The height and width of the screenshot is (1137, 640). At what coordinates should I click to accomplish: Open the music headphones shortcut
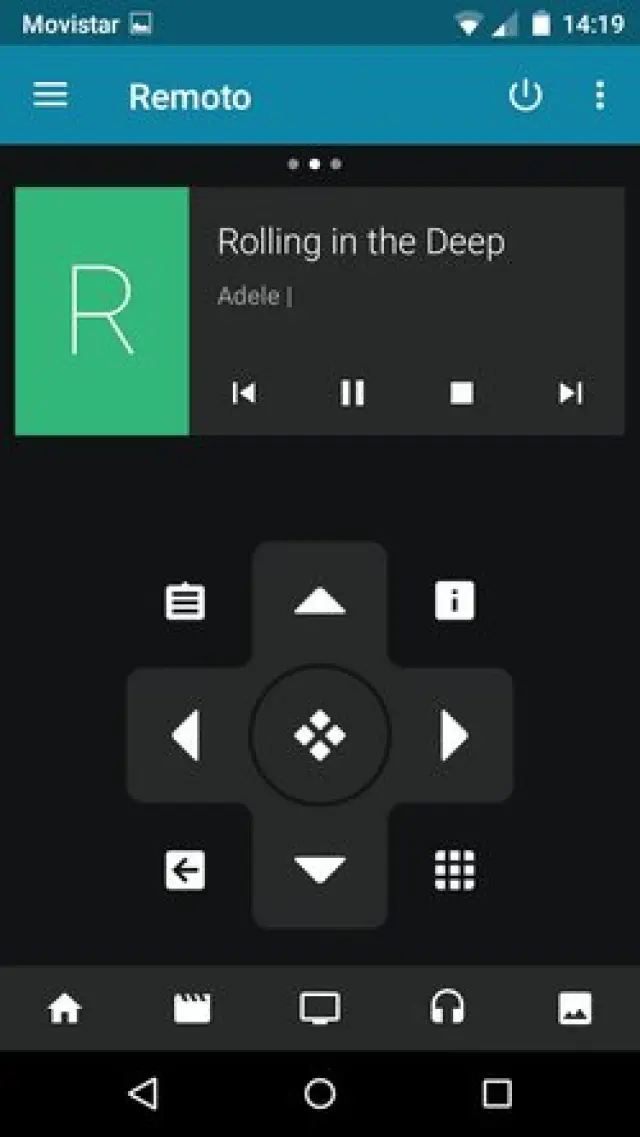447,1008
